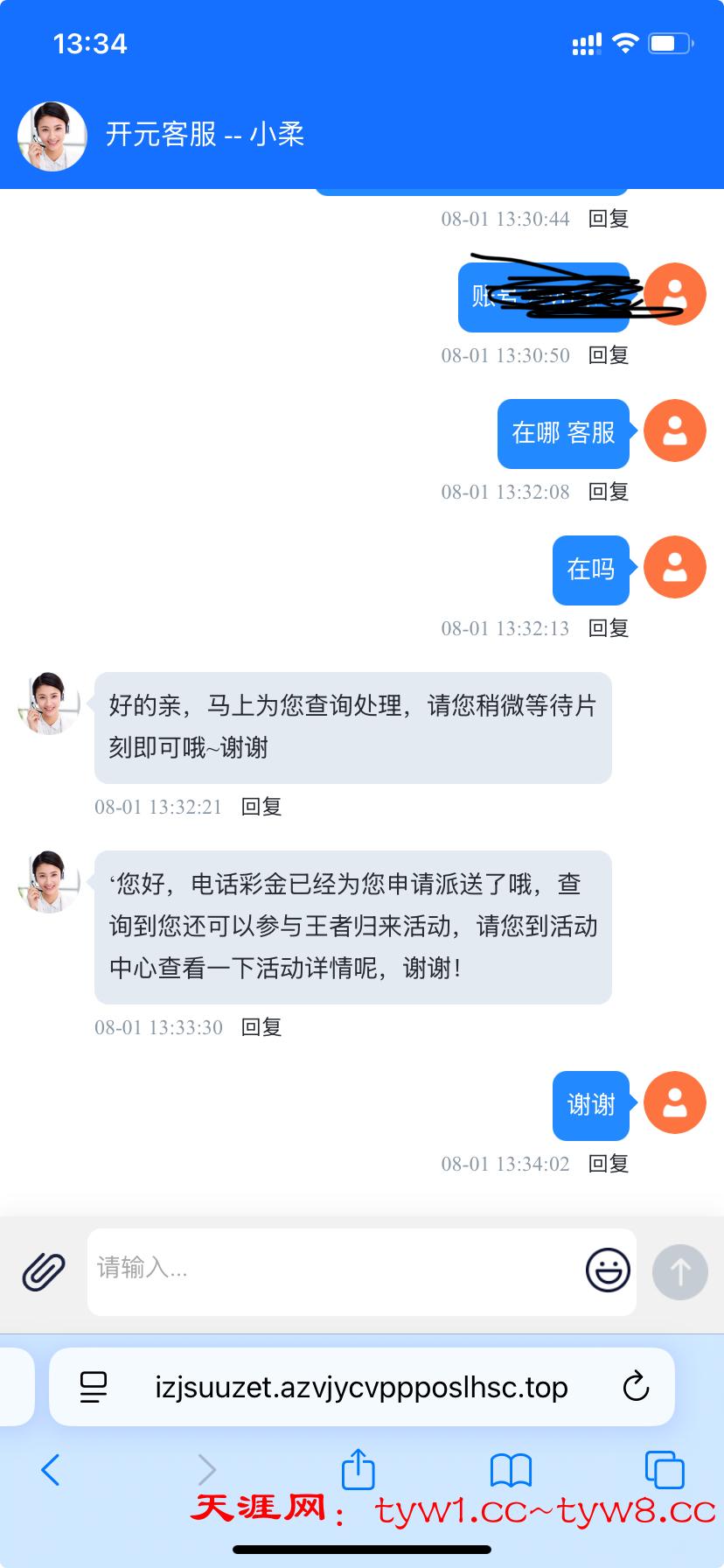724x1568 pixels.
Task: Tap 回复 below the 在哪 客服 message
Action: tap(609, 492)
